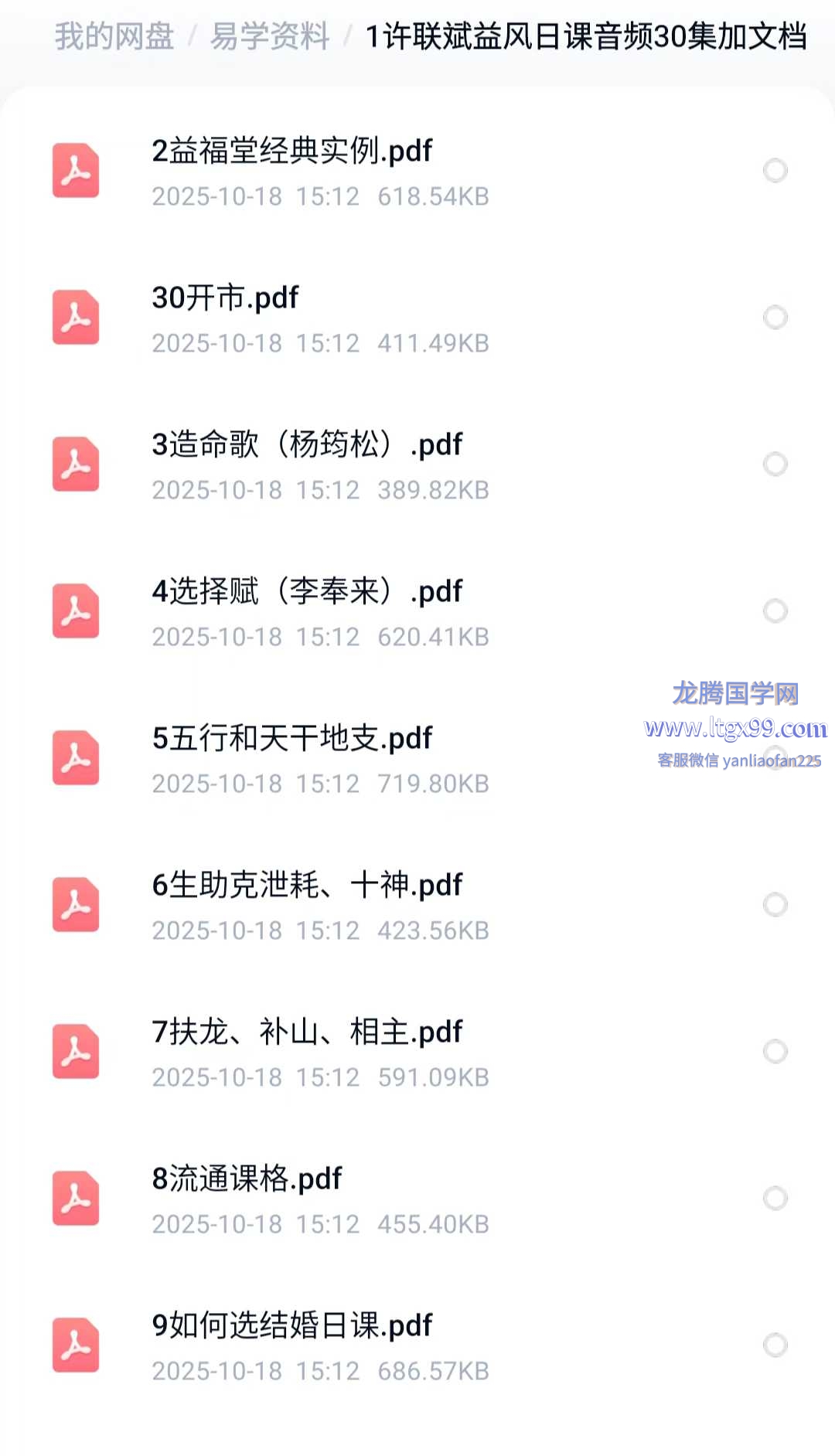Check the circle beside 4选择赋（李奉来）.pdf
This screenshot has height=1456, width=835.
point(775,611)
